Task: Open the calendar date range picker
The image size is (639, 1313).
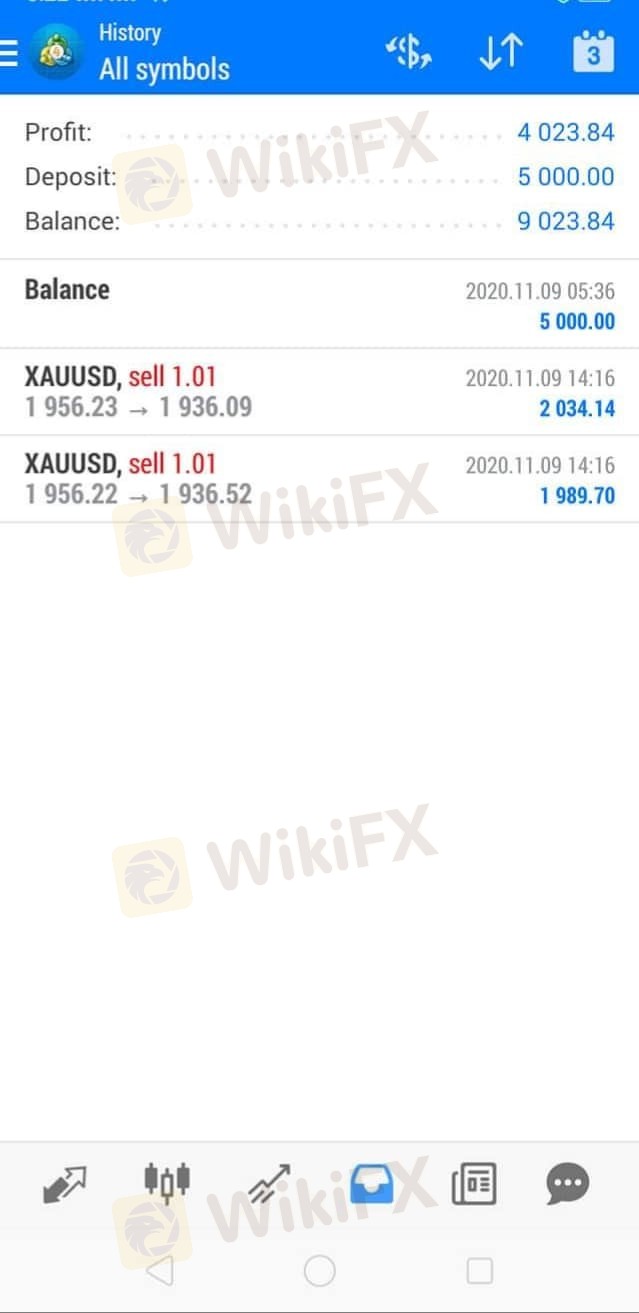Action: 593,52
